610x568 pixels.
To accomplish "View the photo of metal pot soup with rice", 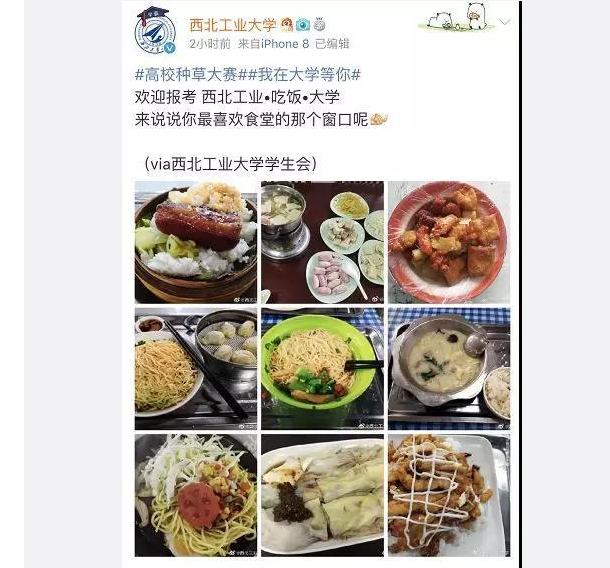I will pyautogui.click(x=449, y=368).
